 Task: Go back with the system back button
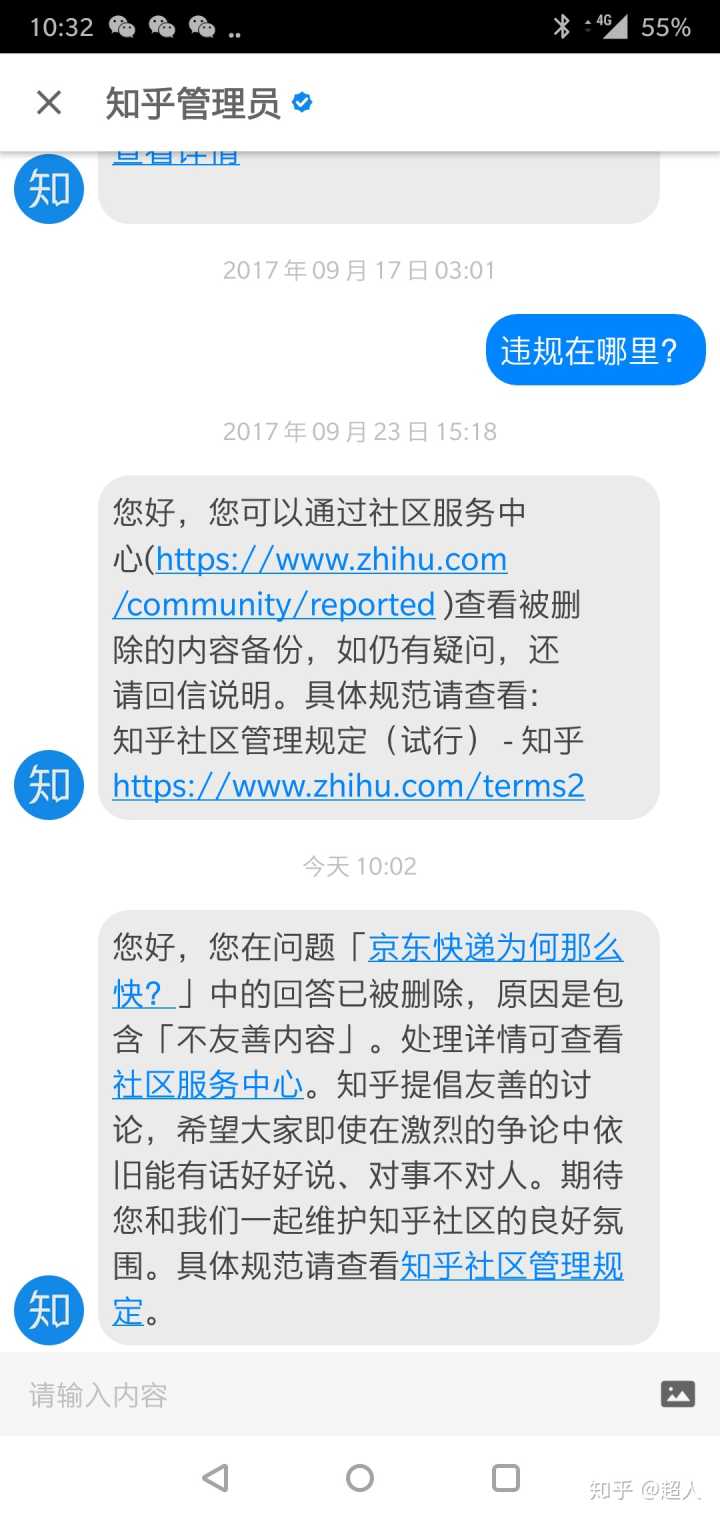pyautogui.click(x=215, y=1478)
